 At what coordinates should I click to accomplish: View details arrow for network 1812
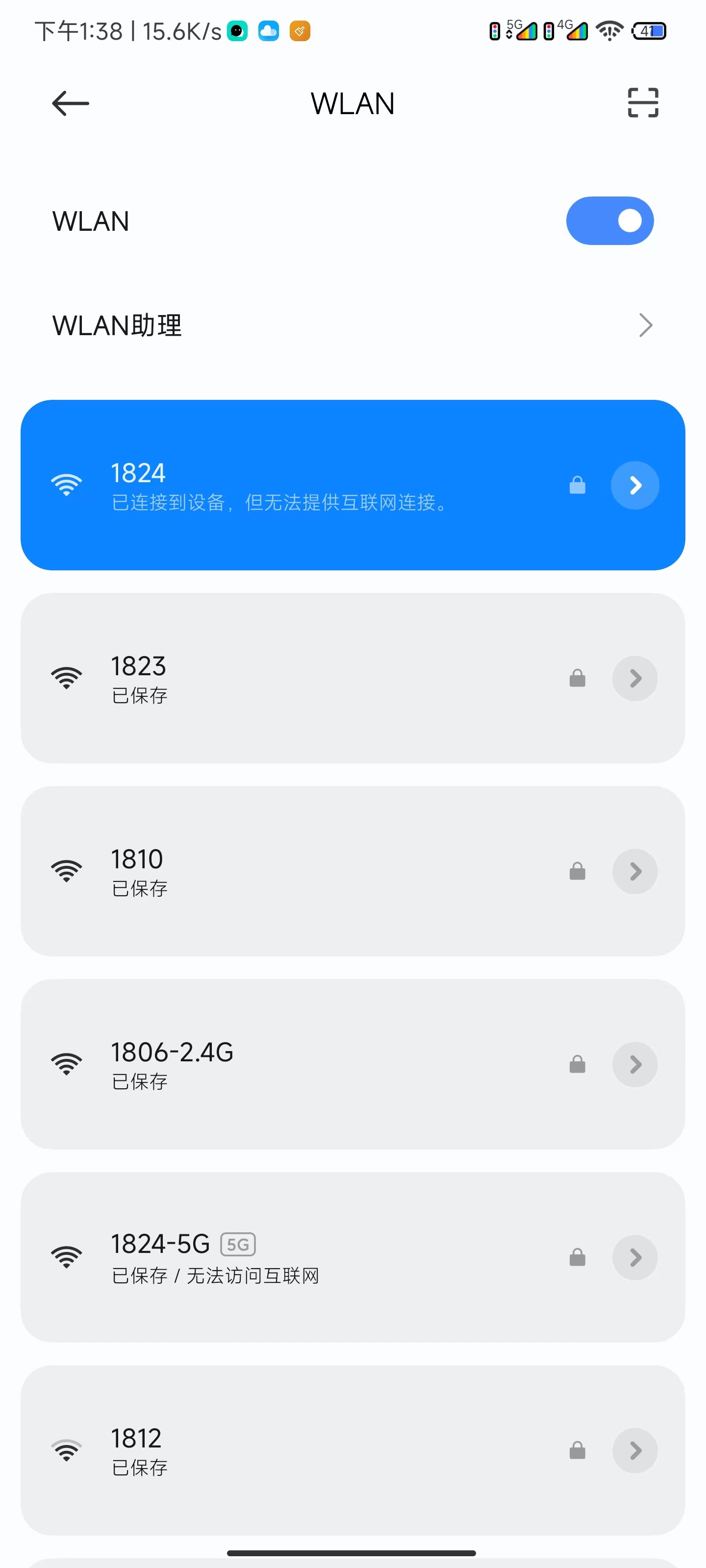[635, 1450]
